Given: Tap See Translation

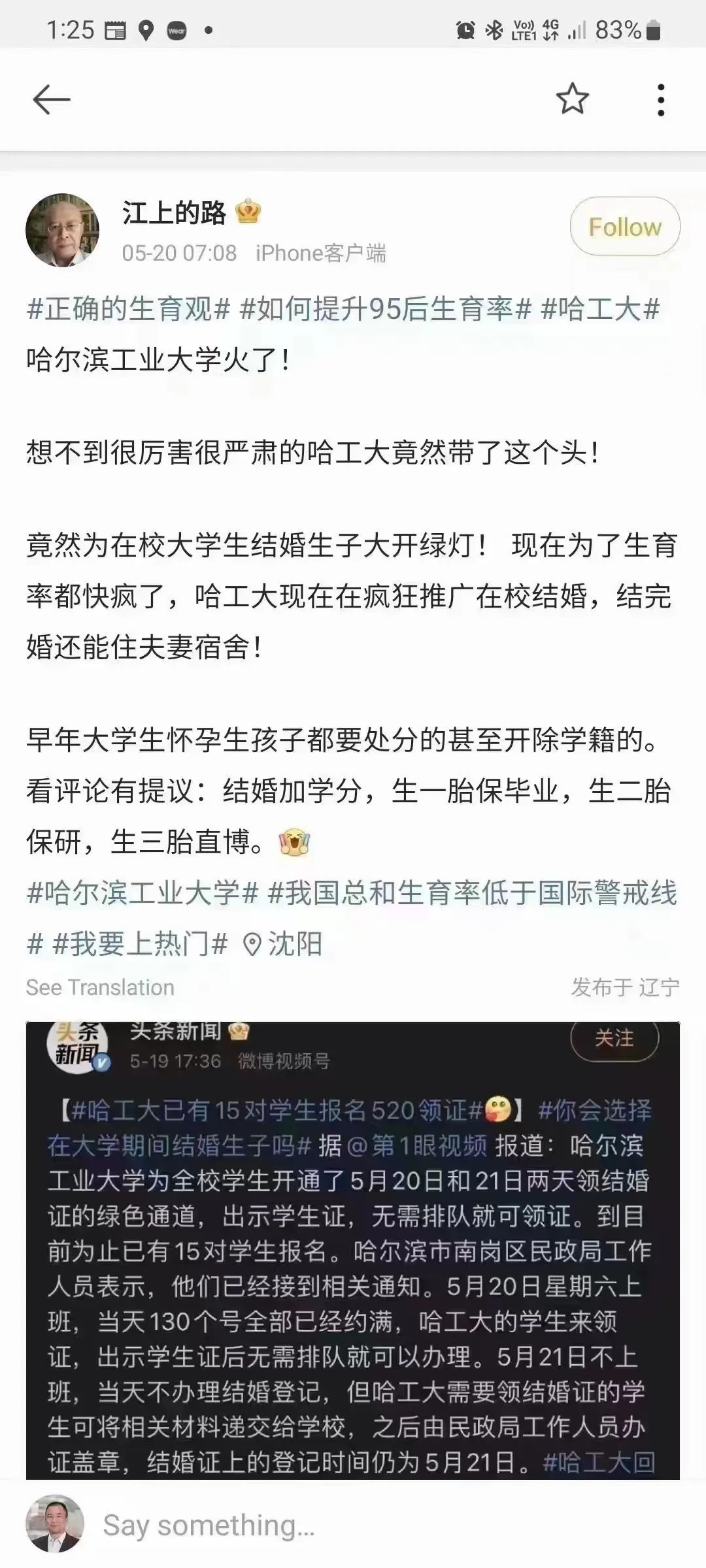Looking at the screenshot, I should pyautogui.click(x=100, y=987).
